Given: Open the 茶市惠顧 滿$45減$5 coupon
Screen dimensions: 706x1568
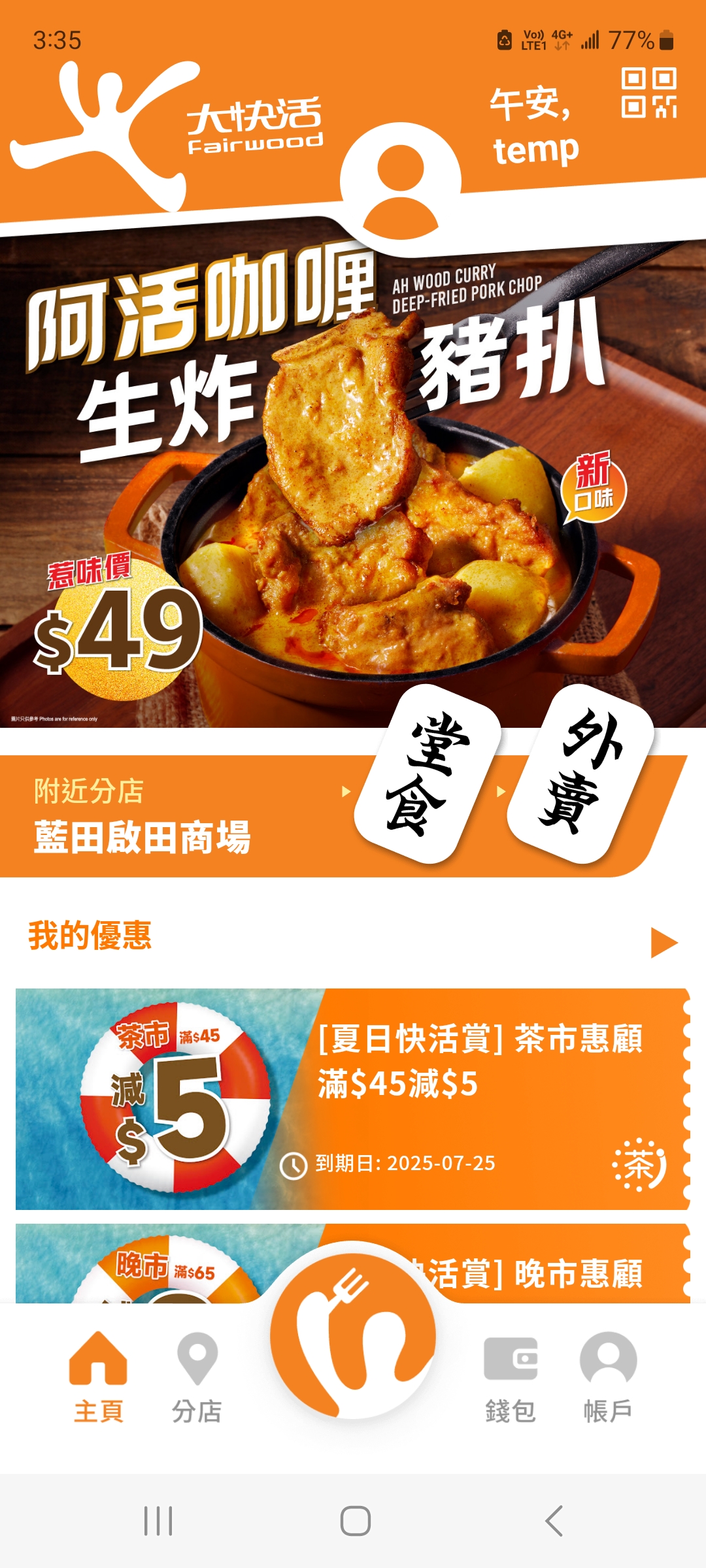Looking at the screenshot, I should 353,1099.
